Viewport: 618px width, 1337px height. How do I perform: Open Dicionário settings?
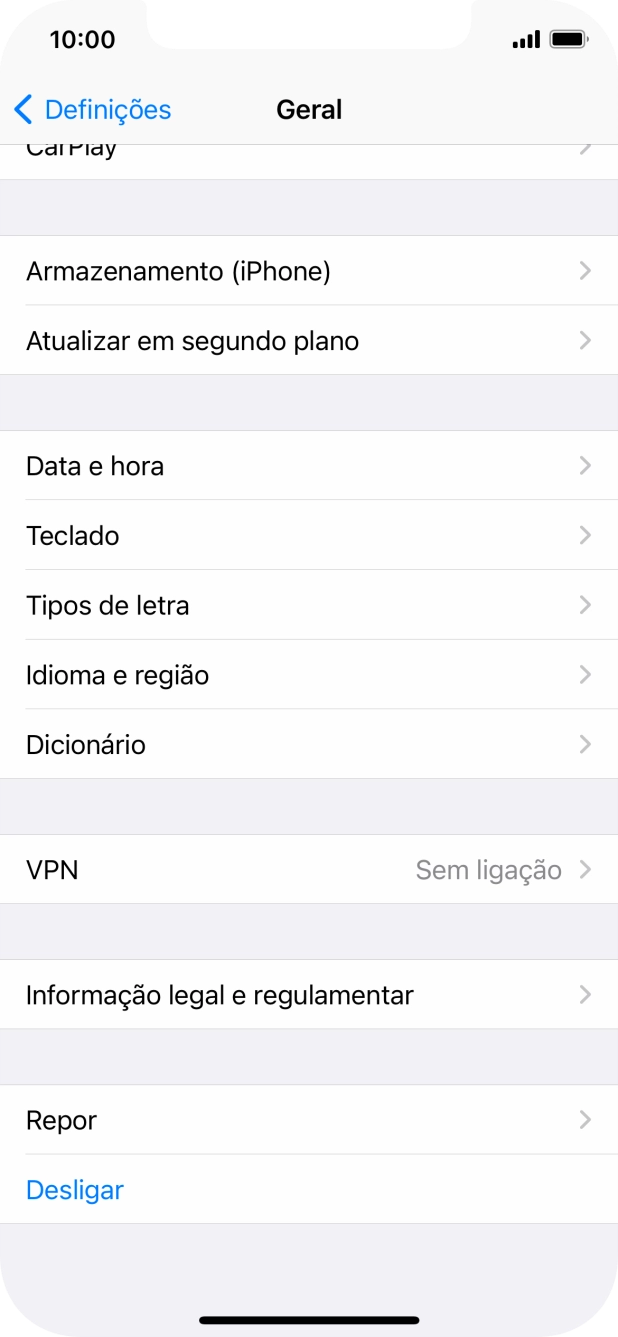308,745
